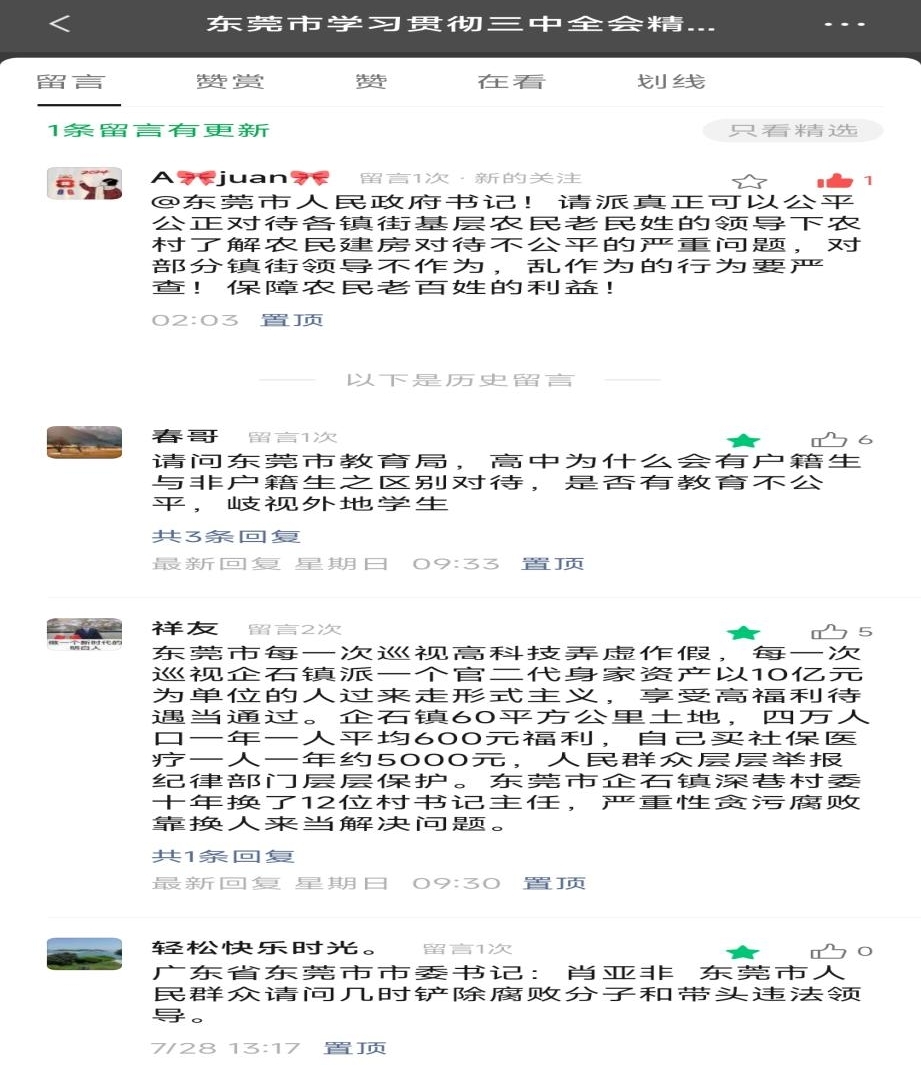Unstar 春哥's featured comment
The image size is (921, 1065).
(743, 440)
